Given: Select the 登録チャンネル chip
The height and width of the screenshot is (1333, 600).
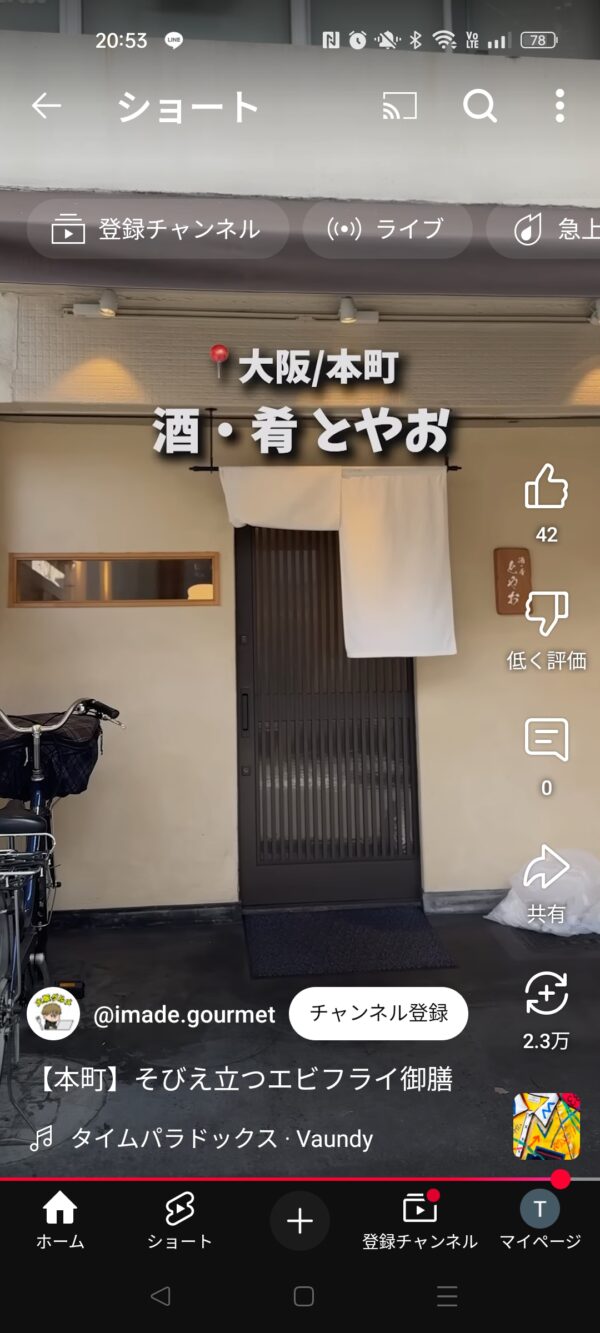Looking at the screenshot, I should [157, 229].
